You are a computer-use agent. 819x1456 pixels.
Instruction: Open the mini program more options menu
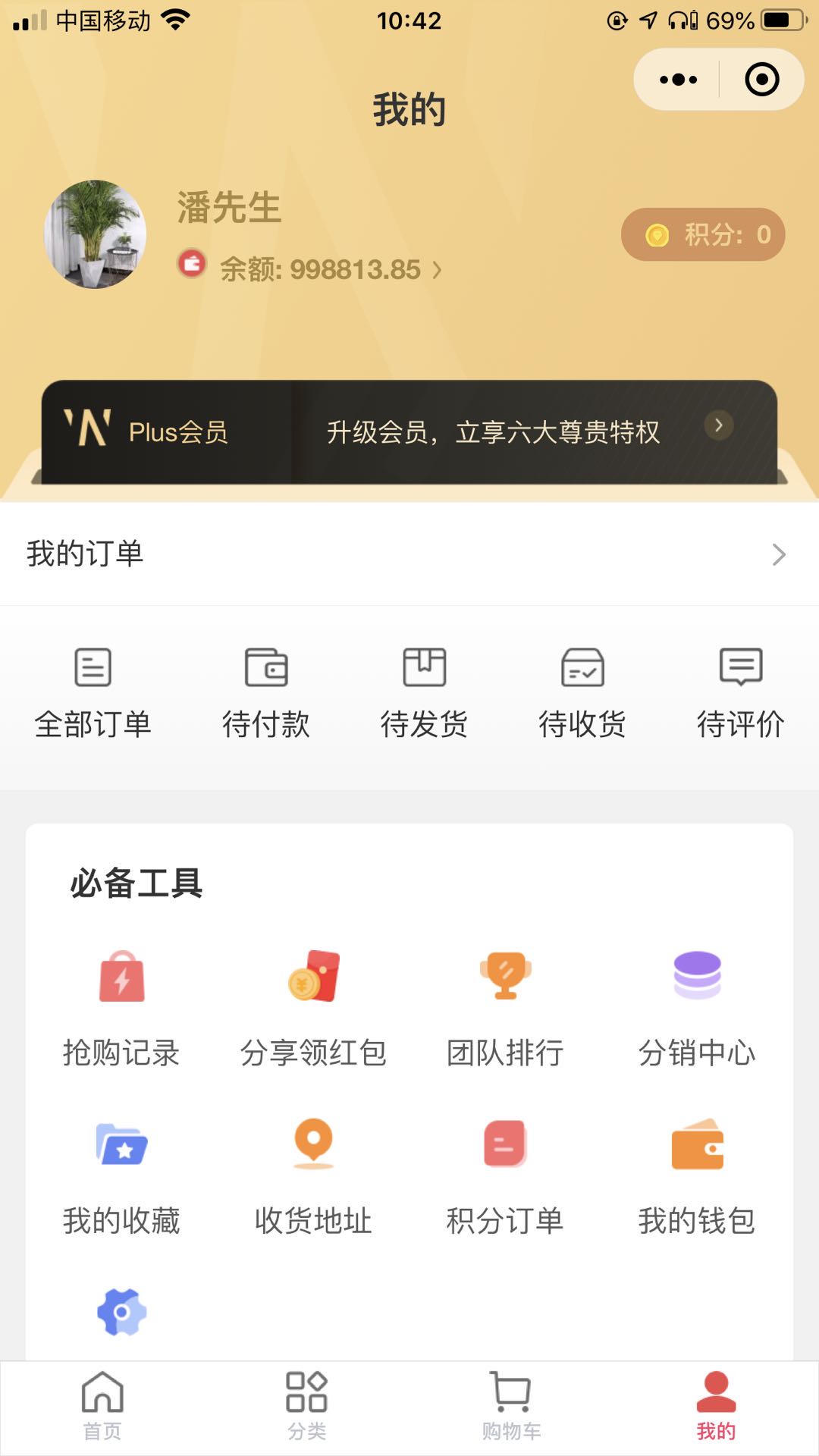pyautogui.click(x=678, y=80)
